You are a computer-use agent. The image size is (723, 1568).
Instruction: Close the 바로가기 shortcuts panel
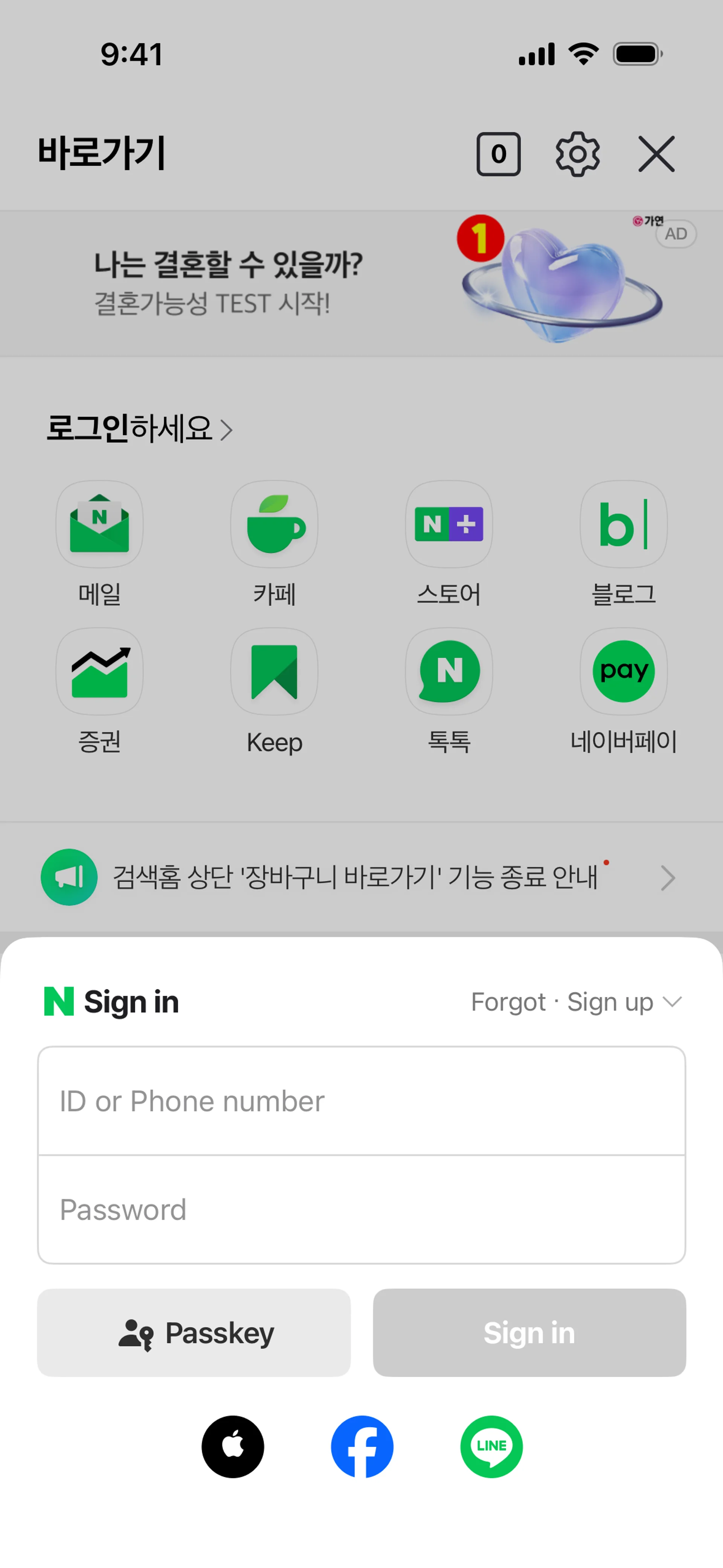point(656,154)
